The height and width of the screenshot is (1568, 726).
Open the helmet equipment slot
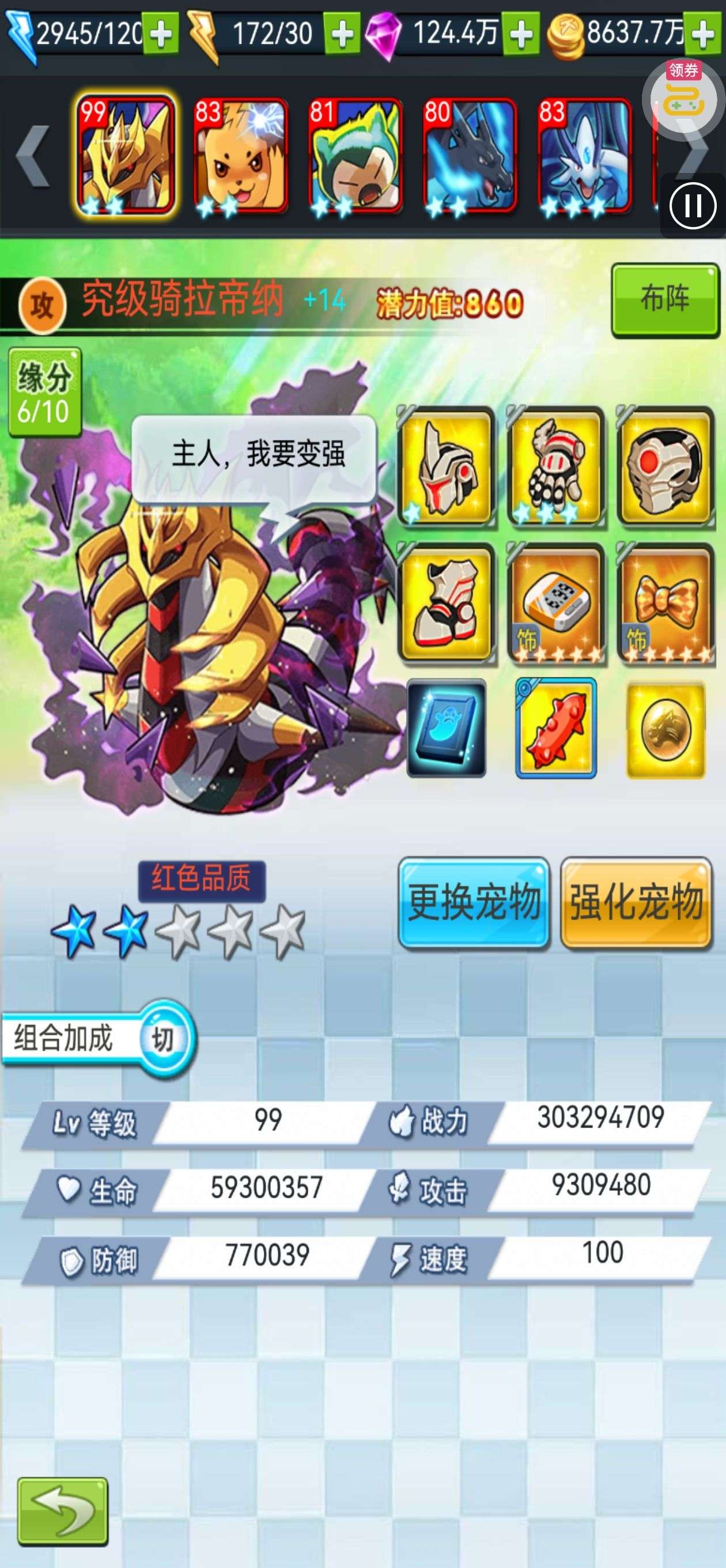tap(445, 466)
